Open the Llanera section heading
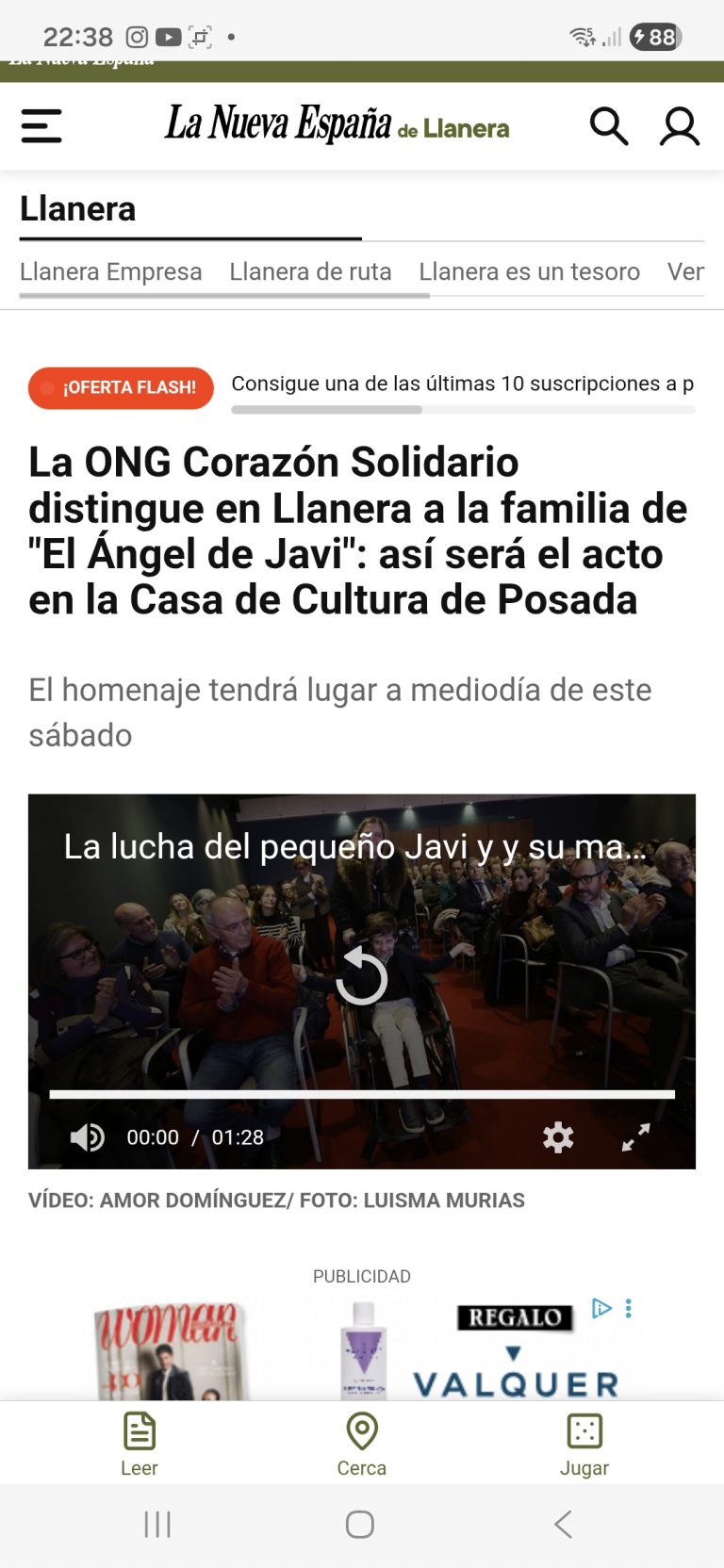 click(78, 208)
